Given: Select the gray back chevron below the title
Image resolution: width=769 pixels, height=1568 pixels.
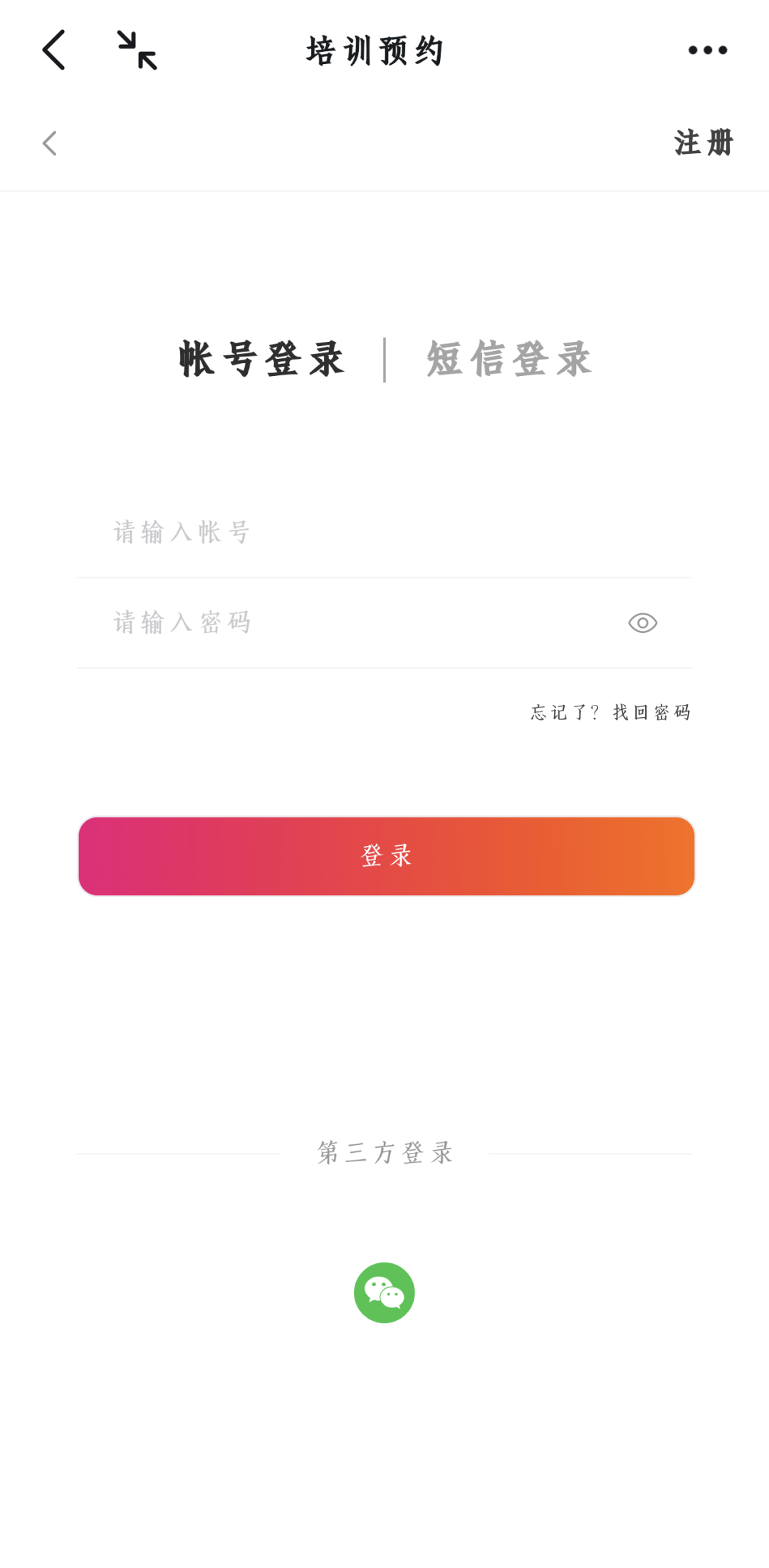Looking at the screenshot, I should [x=48, y=143].
